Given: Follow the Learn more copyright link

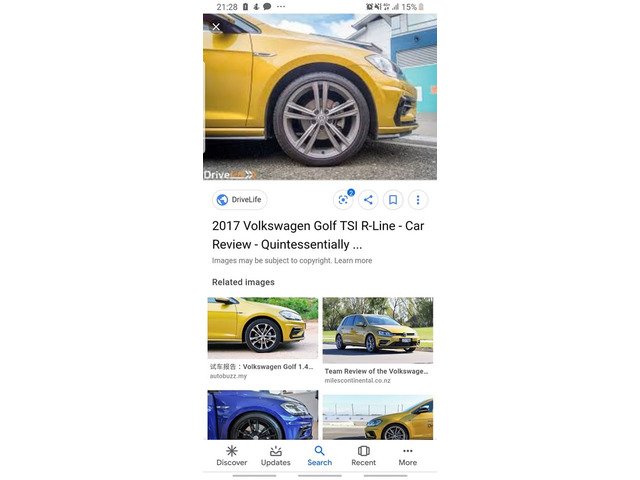Looking at the screenshot, I should point(353,261).
